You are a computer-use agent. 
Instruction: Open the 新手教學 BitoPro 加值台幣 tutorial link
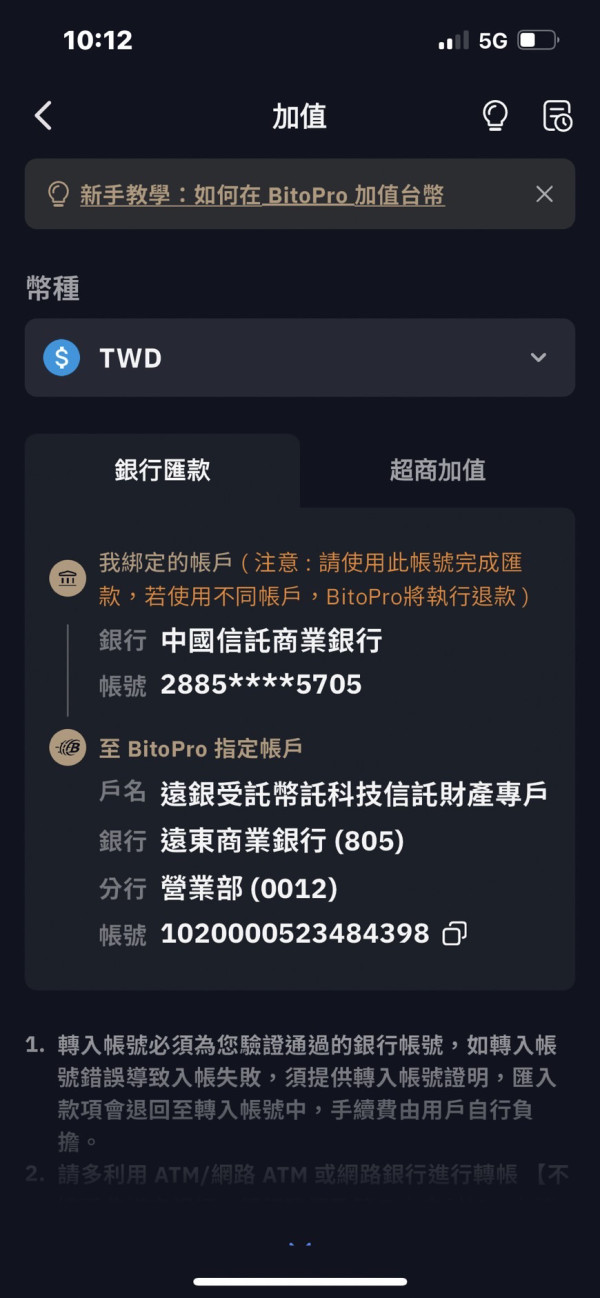(x=262, y=195)
